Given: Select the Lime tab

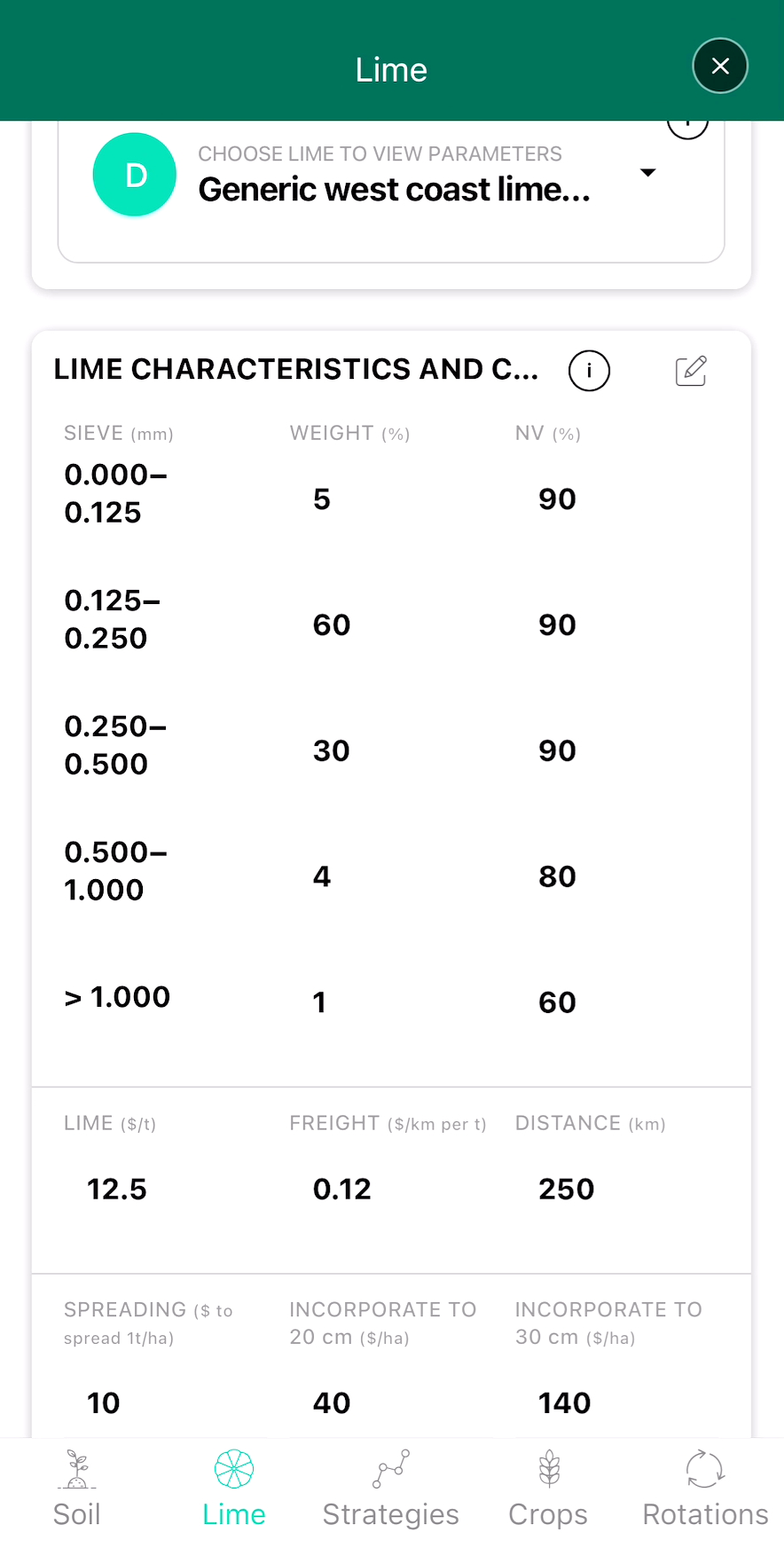Looking at the screenshot, I should [234, 1488].
